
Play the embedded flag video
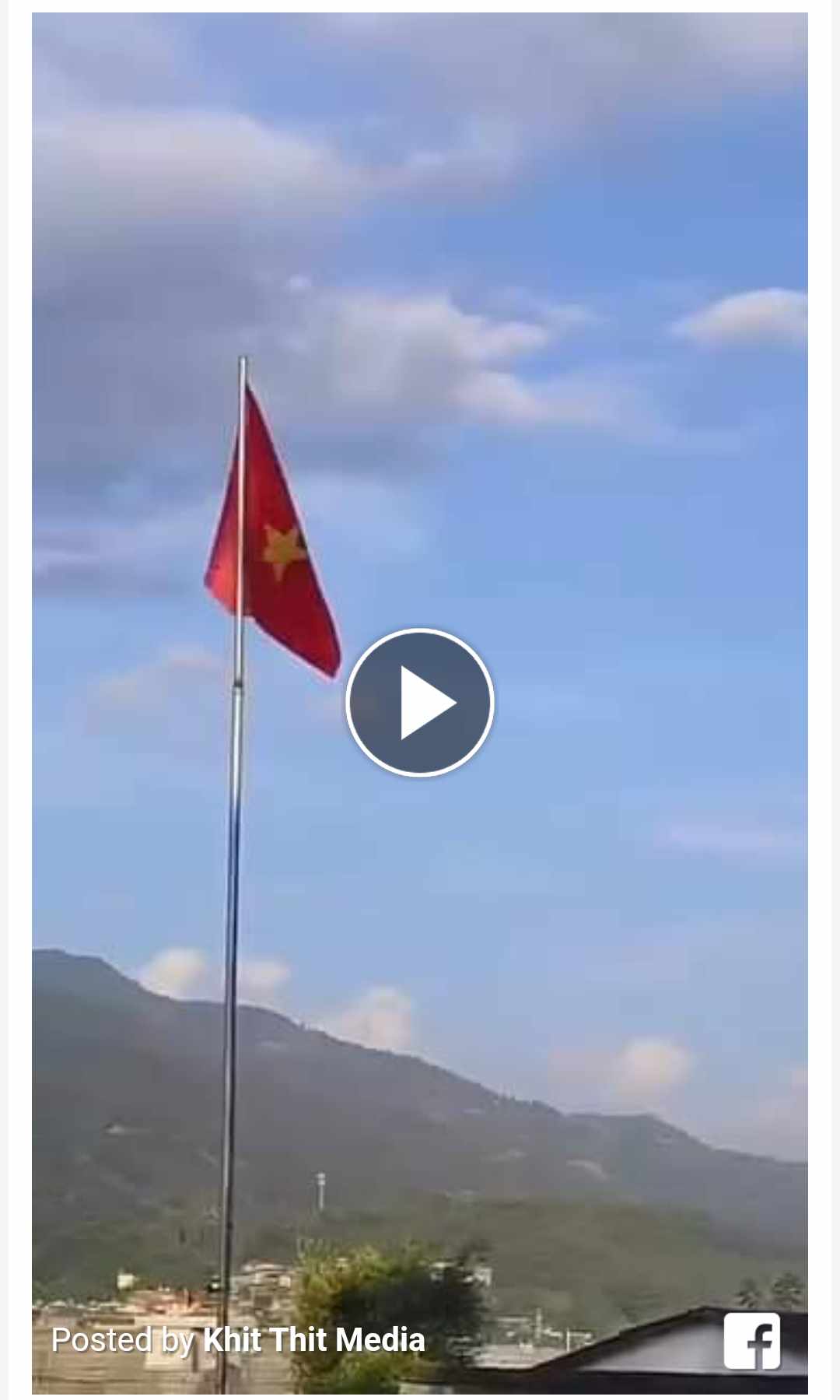[x=420, y=702]
